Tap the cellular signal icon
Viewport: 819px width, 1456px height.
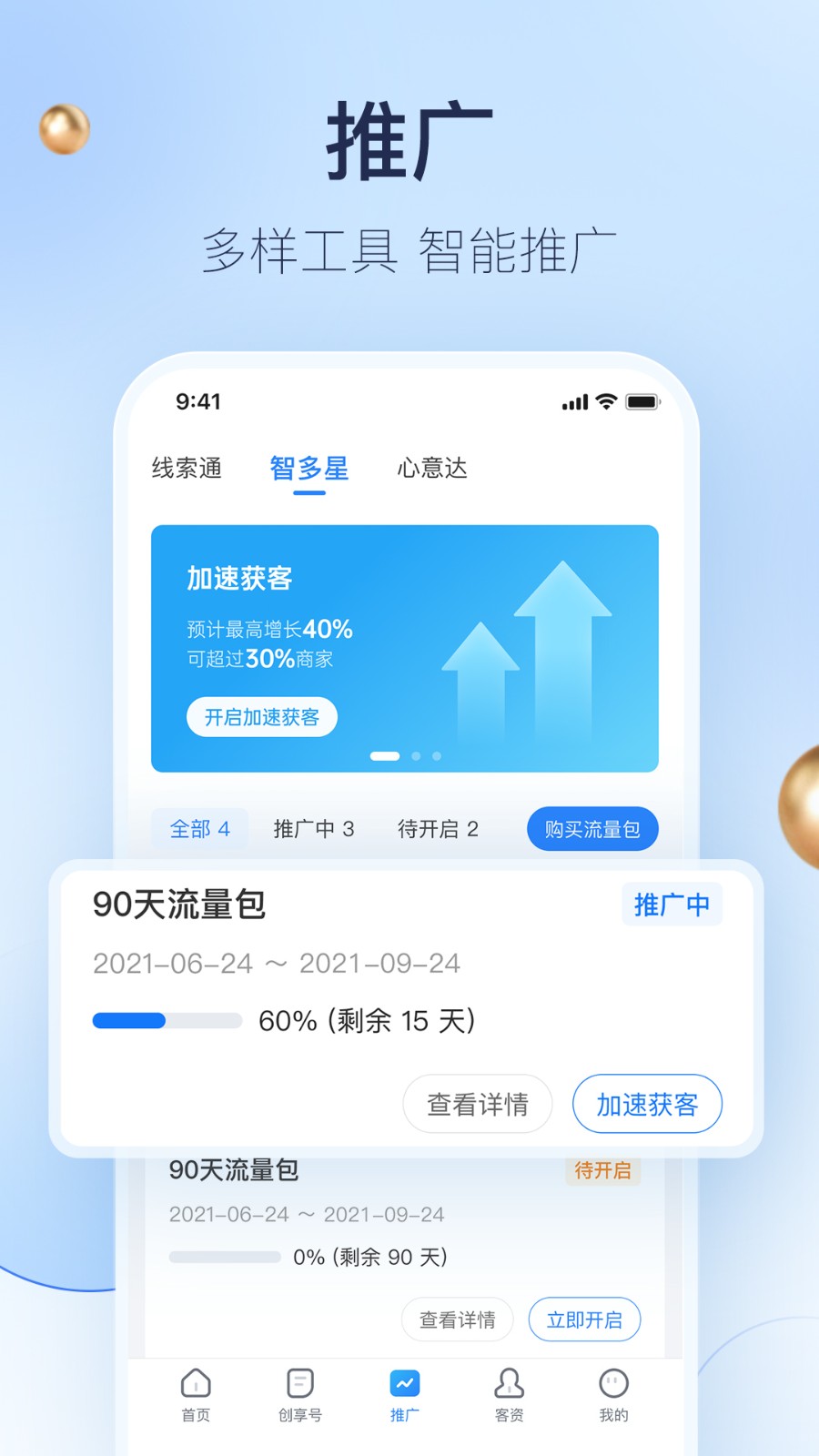(573, 400)
